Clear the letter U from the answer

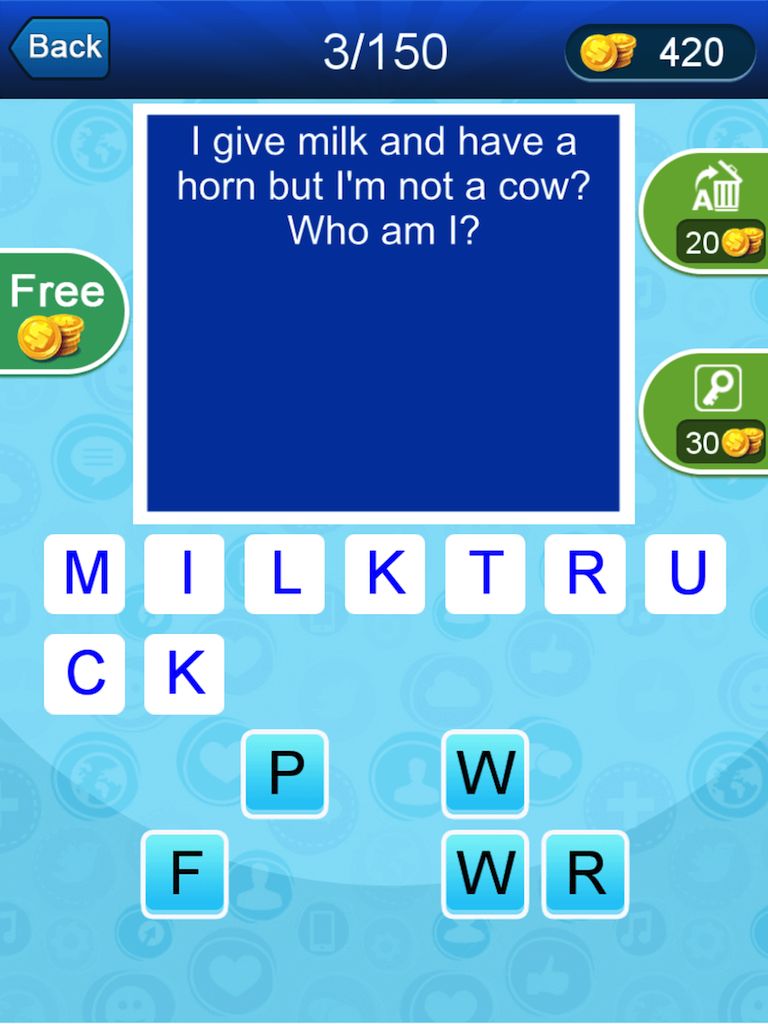coord(685,574)
